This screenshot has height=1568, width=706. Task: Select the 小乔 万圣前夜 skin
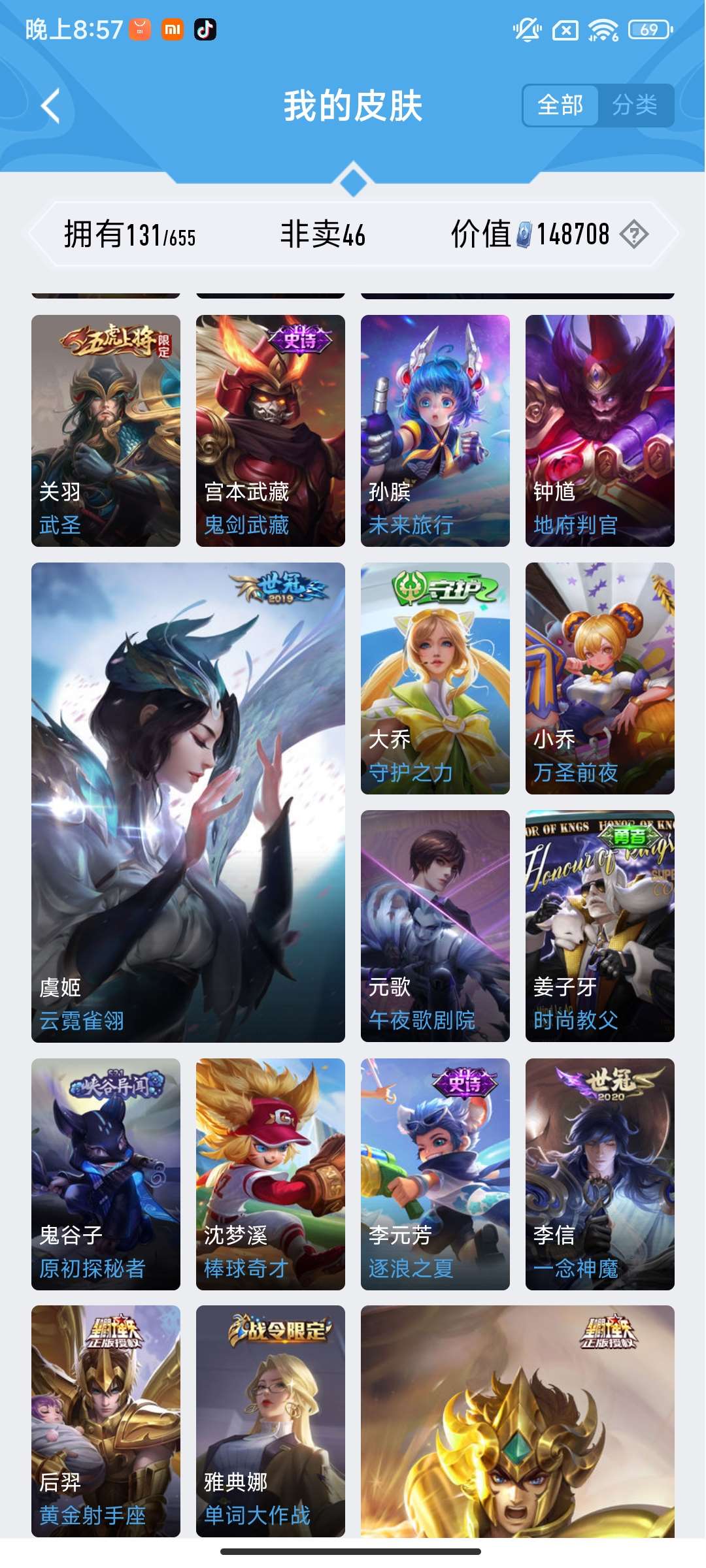click(600, 678)
